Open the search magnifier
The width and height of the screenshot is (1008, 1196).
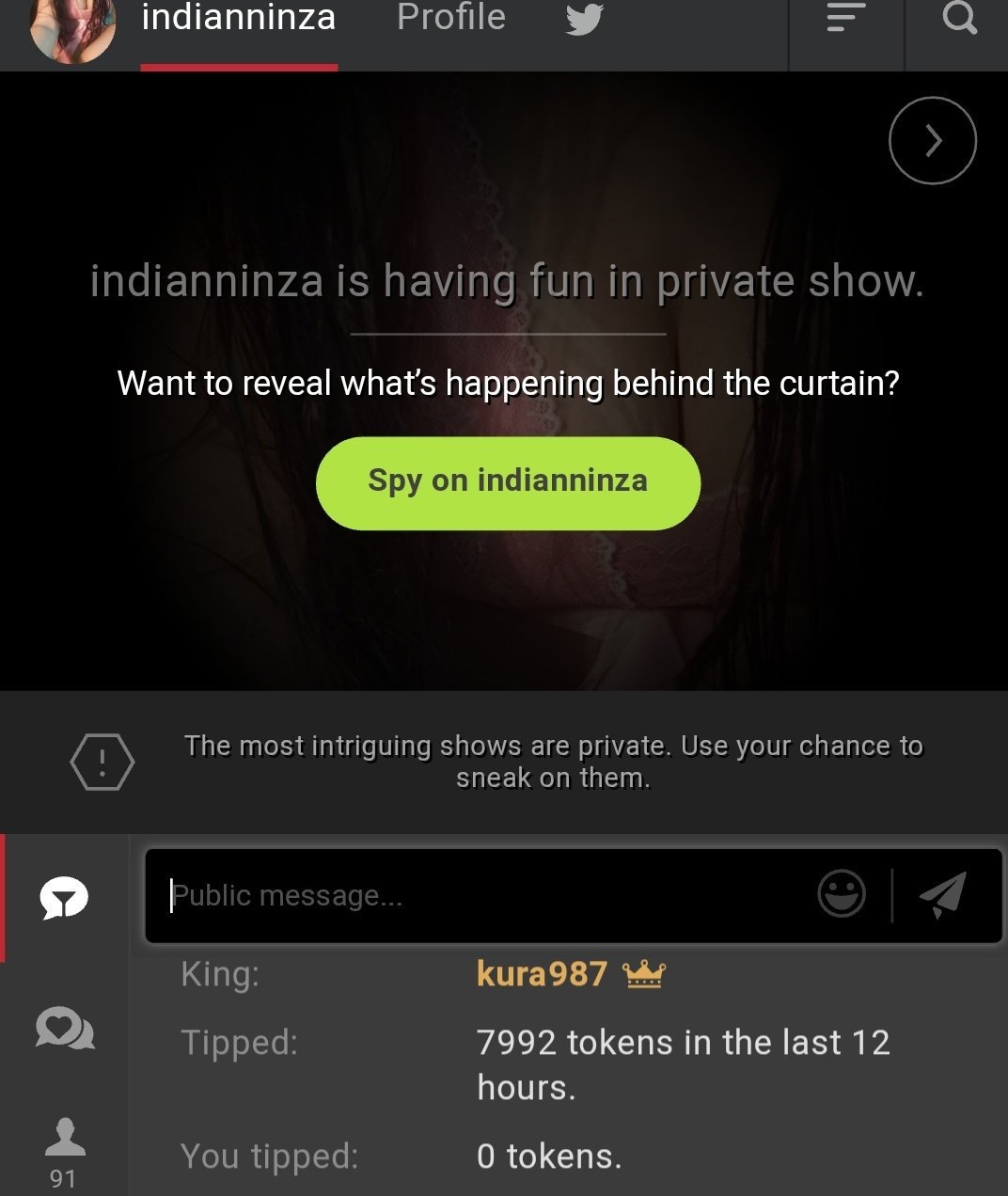(958, 19)
